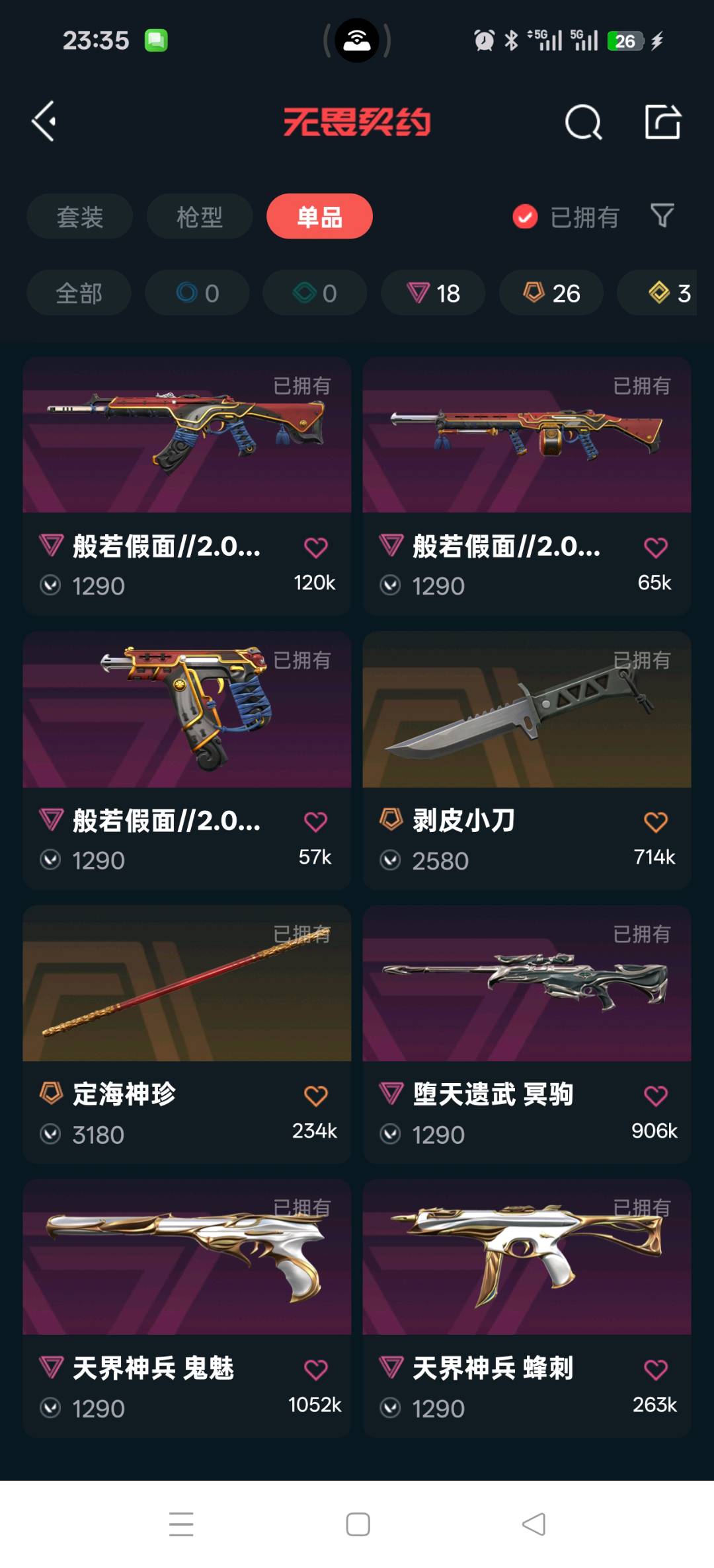Select the 全部 tier chip
The width and height of the screenshot is (714, 1568).
(x=79, y=293)
